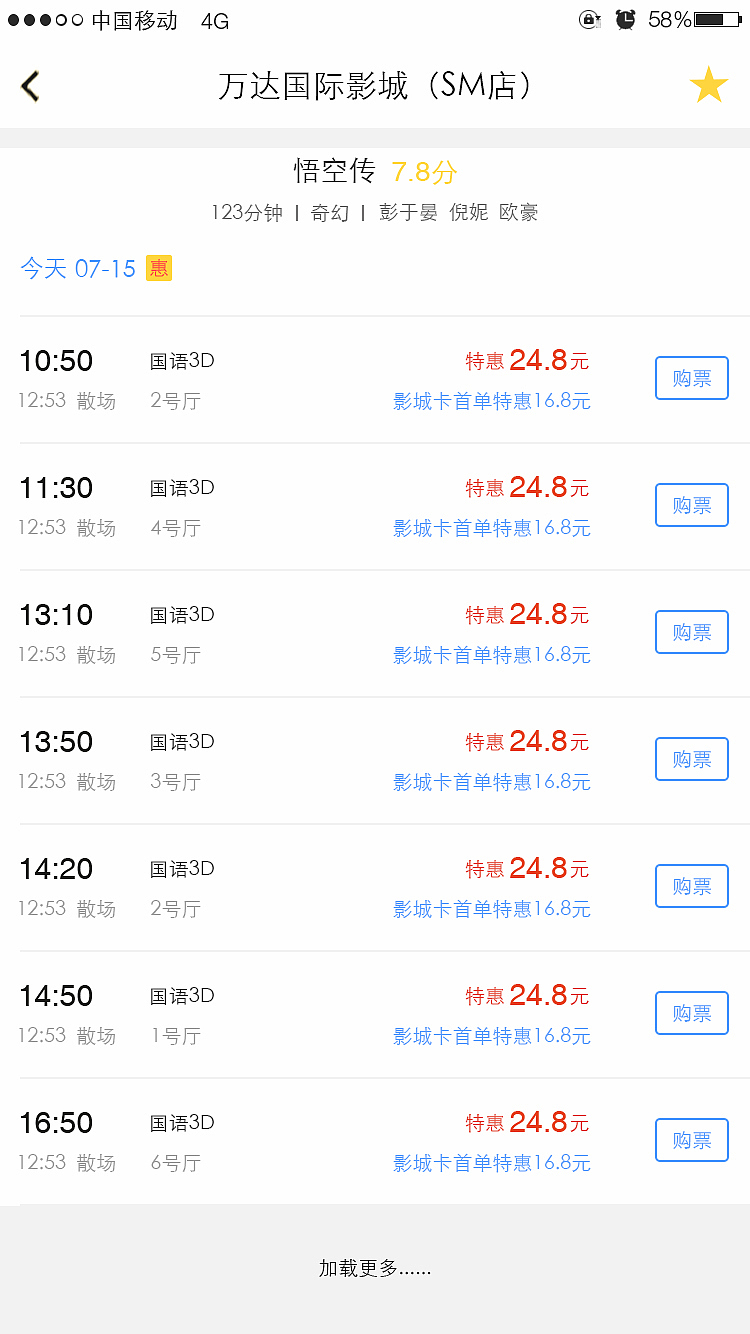Tap the 特惠 24.8元 price for 14:20
This screenshot has width=750, height=1334.
point(525,868)
